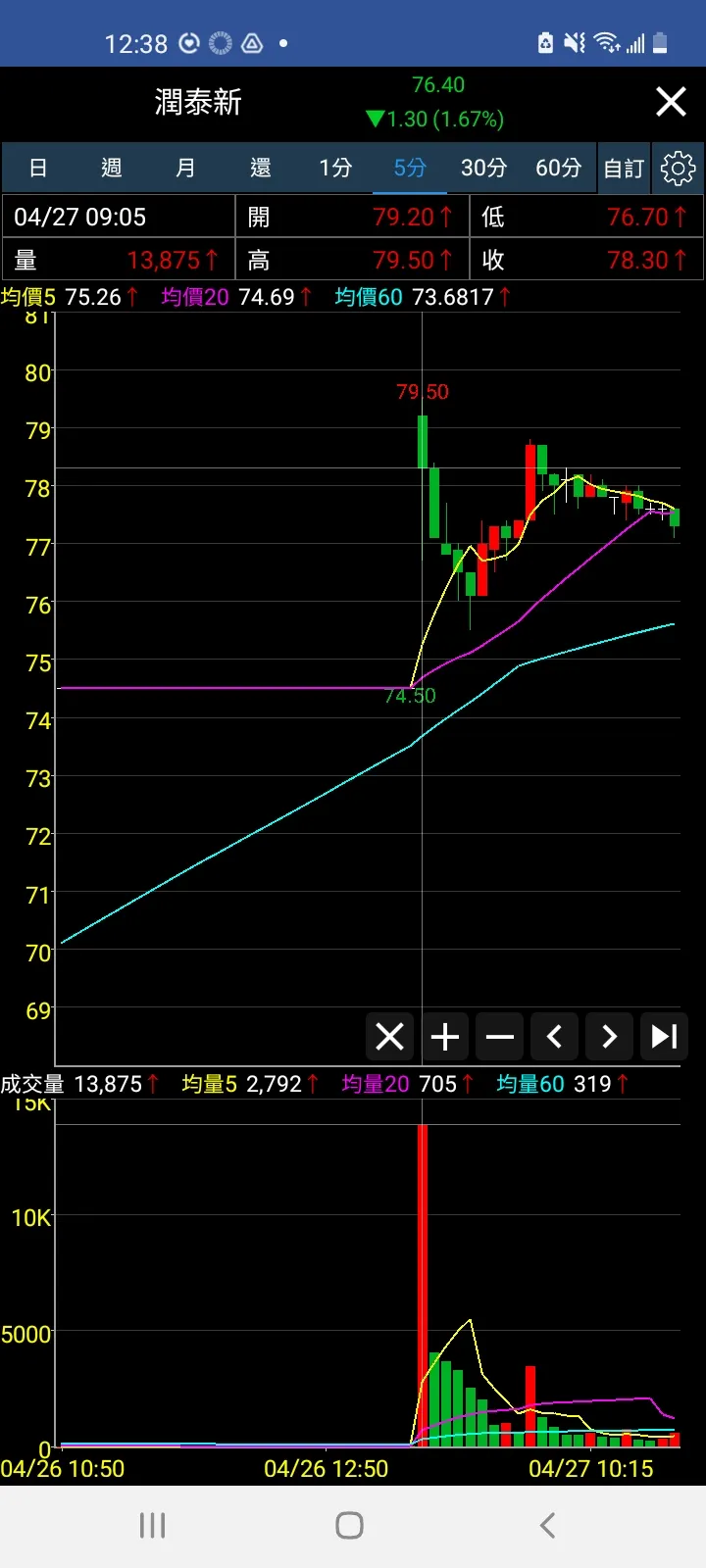The width and height of the screenshot is (706, 1568).
Task: Switch to the 月 monthly chart tab
Action: (x=185, y=168)
